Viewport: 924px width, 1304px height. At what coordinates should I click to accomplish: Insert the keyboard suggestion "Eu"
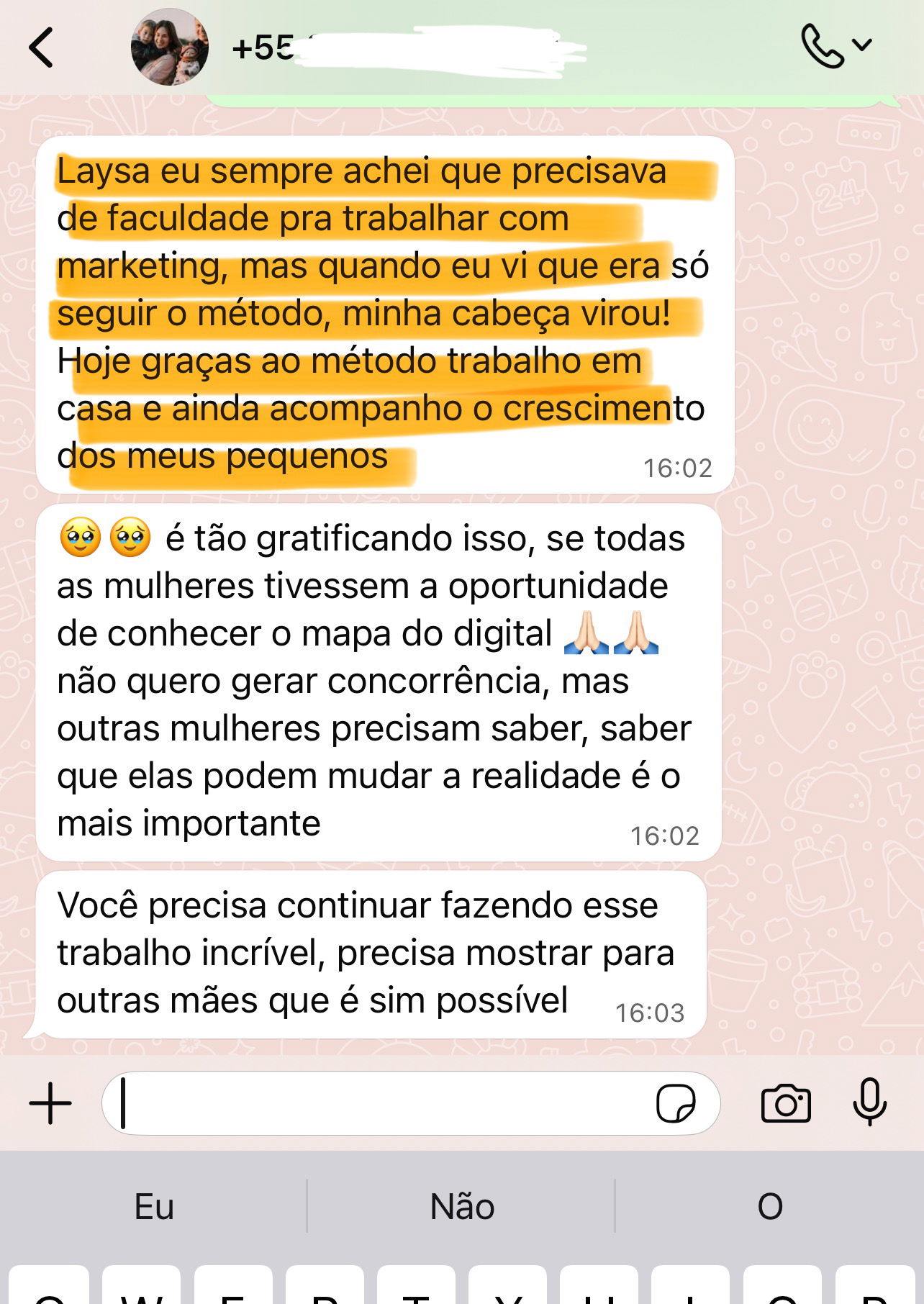[154, 1207]
